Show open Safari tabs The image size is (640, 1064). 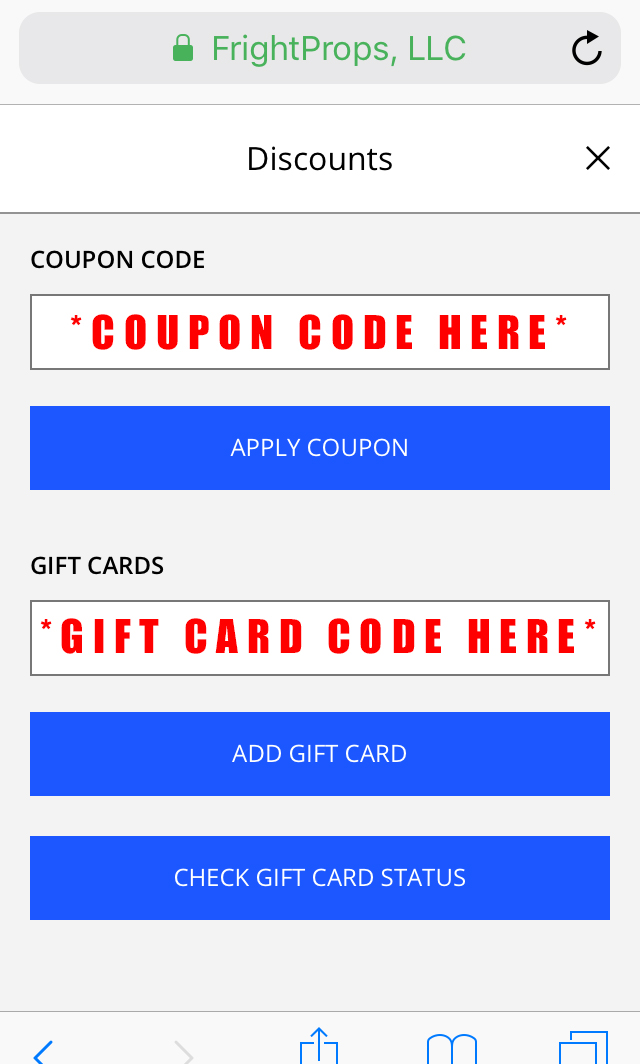[x=583, y=1049]
